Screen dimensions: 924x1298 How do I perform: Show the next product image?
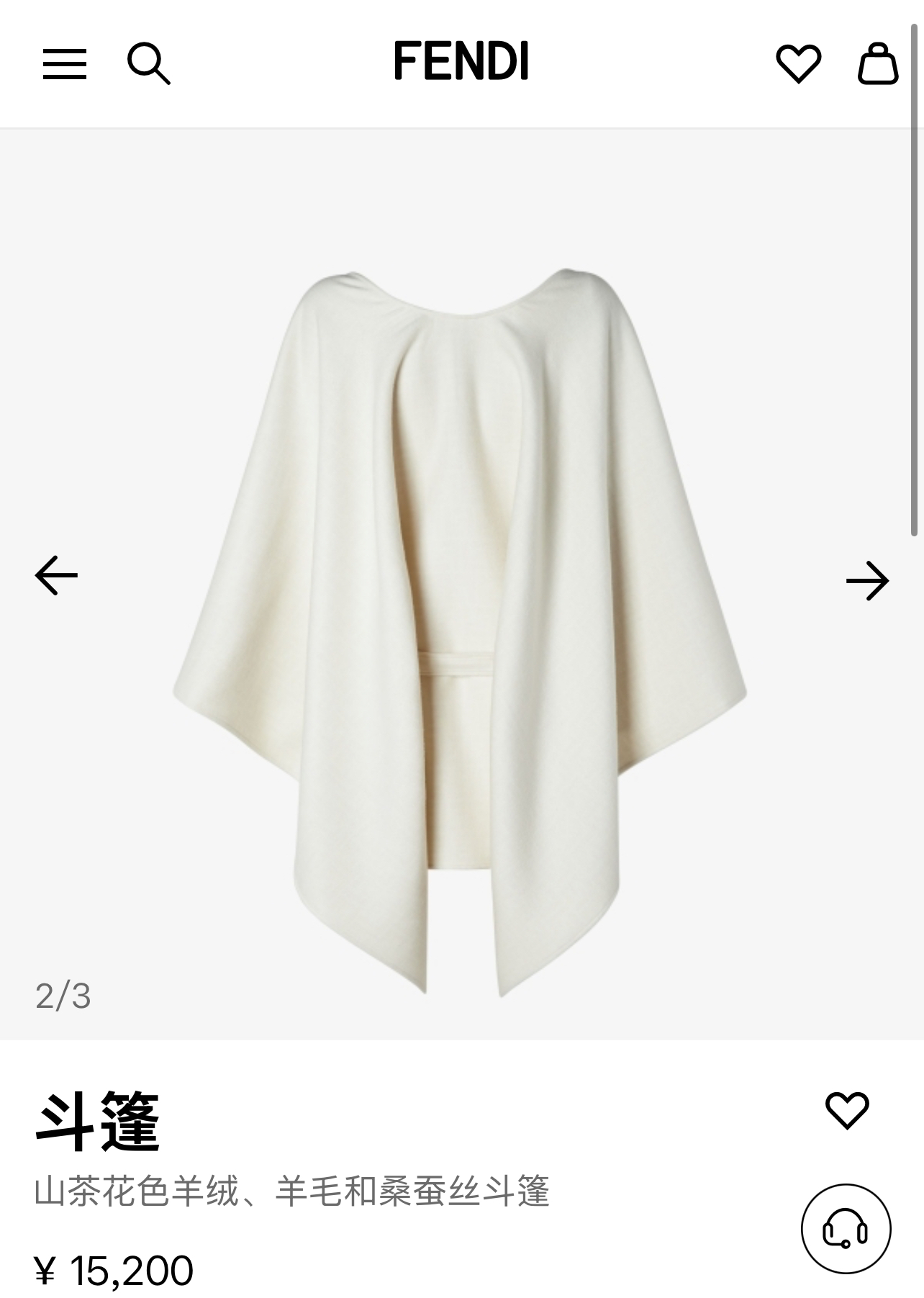pos(867,580)
